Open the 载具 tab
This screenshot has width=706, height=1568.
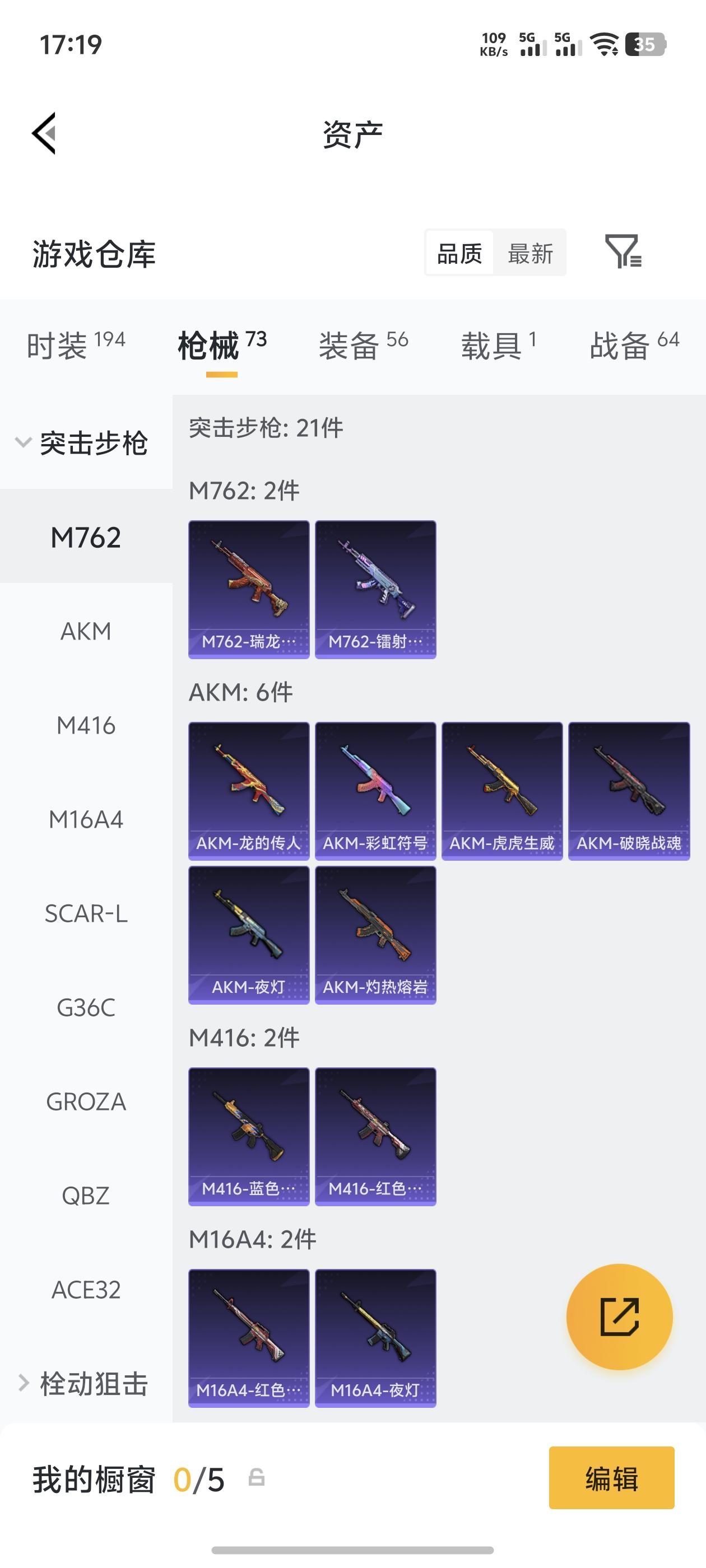[495, 343]
